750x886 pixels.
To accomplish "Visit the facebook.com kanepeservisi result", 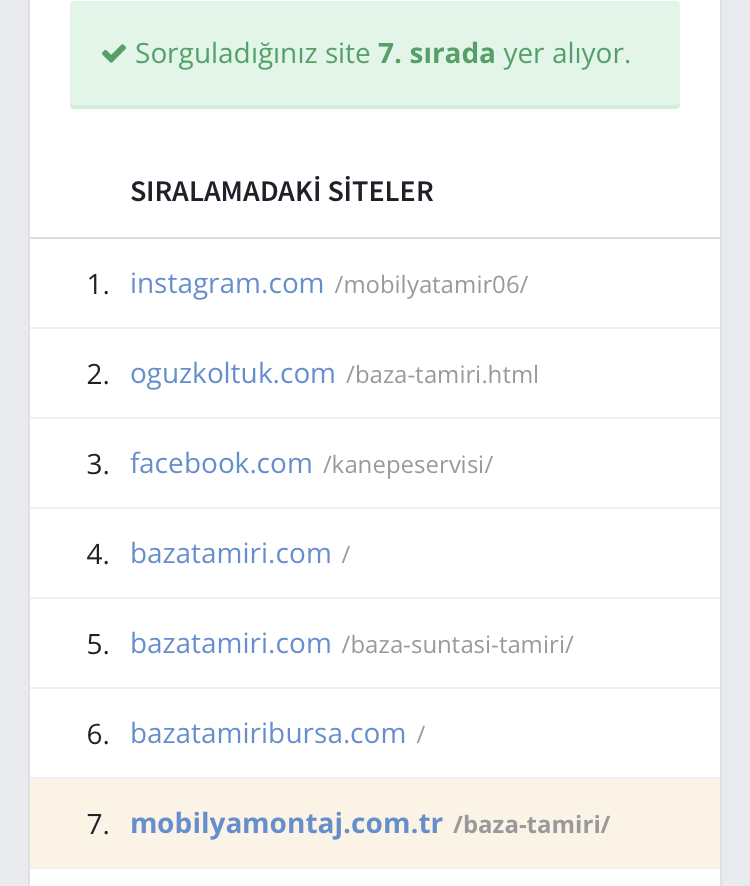I will pyautogui.click(x=221, y=463).
